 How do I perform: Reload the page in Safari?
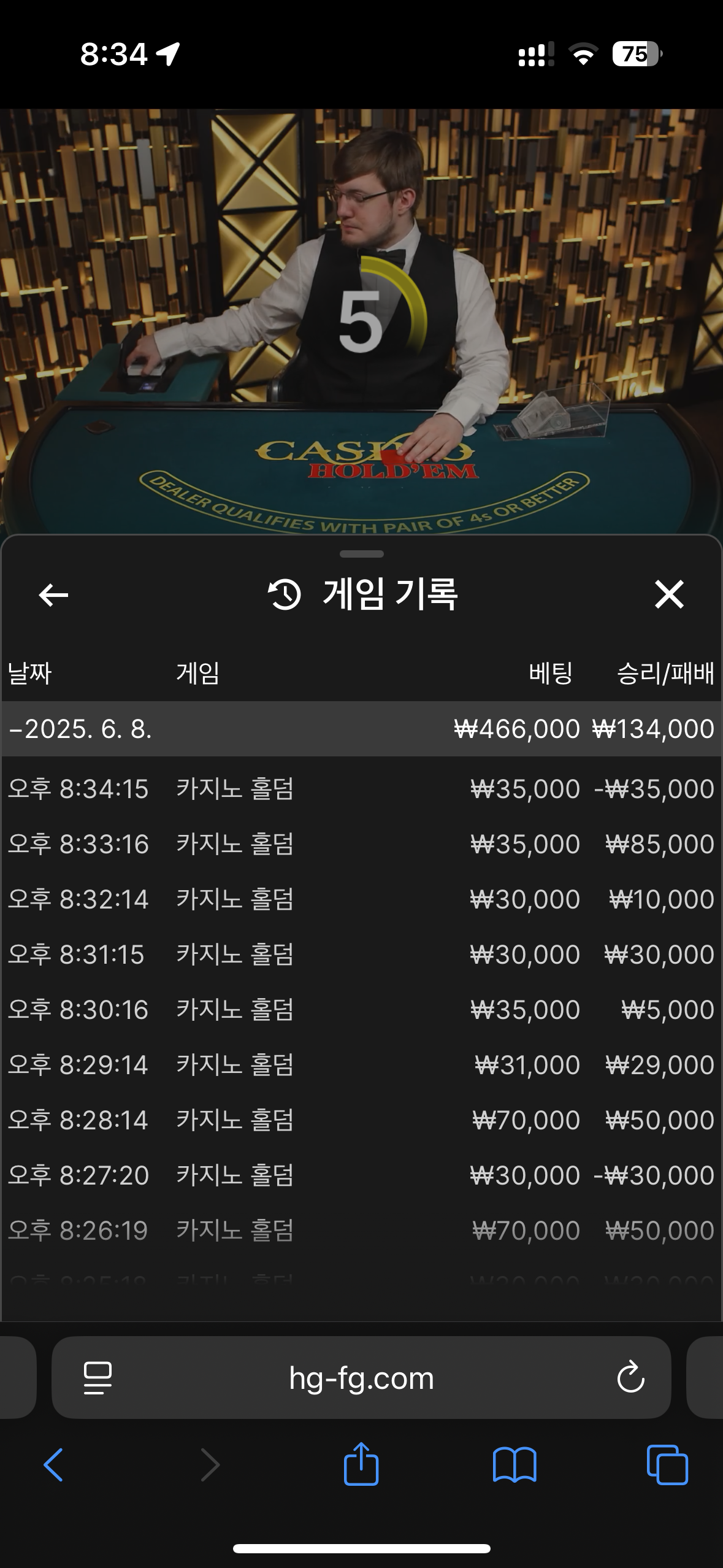630,1378
